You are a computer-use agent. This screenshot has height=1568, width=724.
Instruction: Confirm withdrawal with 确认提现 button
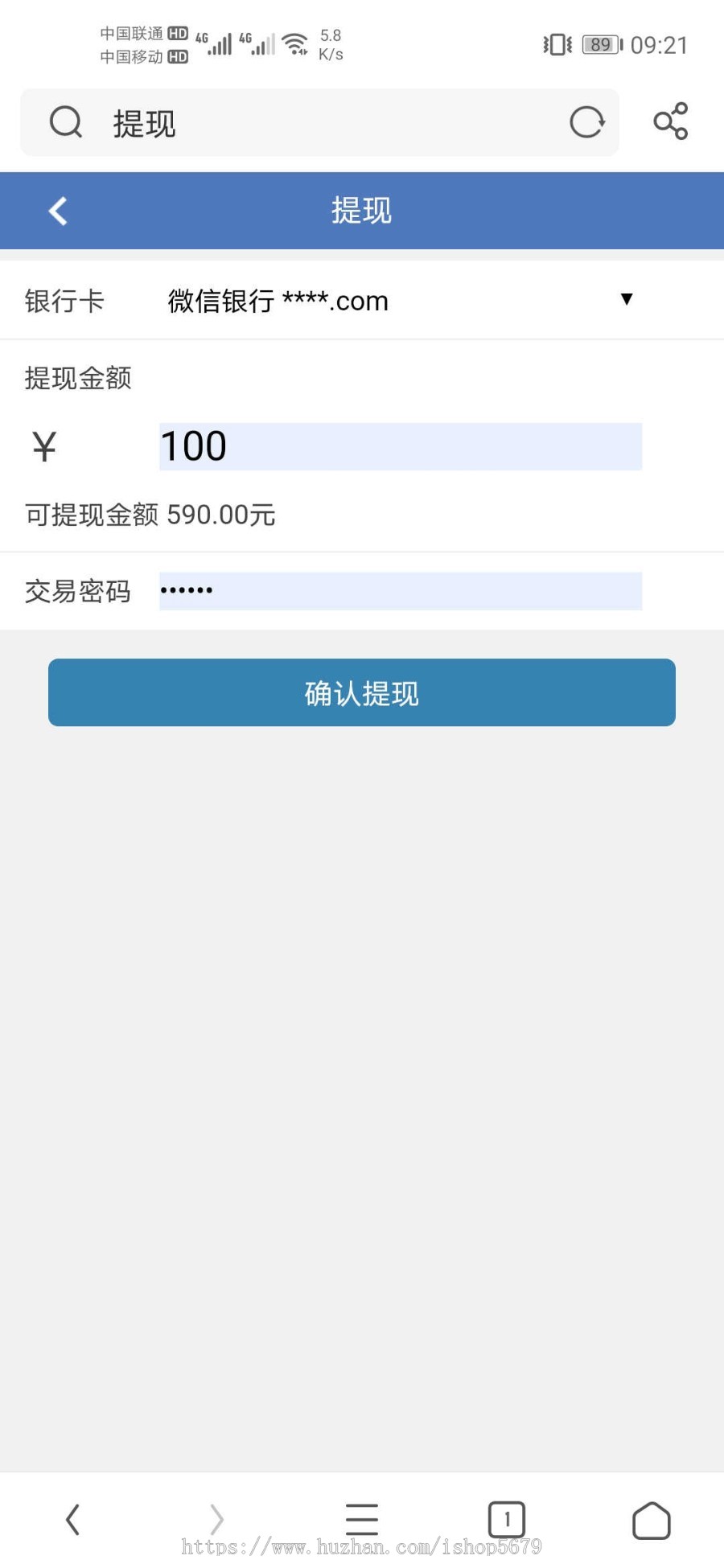click(362, 692)
